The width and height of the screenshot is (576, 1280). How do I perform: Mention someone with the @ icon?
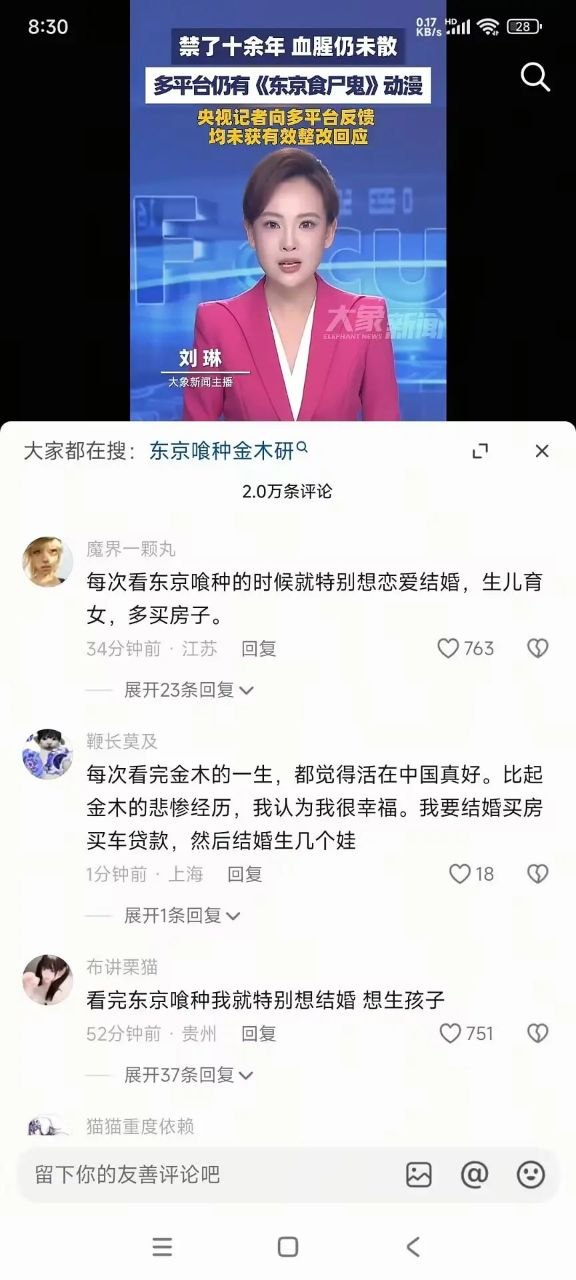474,1174
